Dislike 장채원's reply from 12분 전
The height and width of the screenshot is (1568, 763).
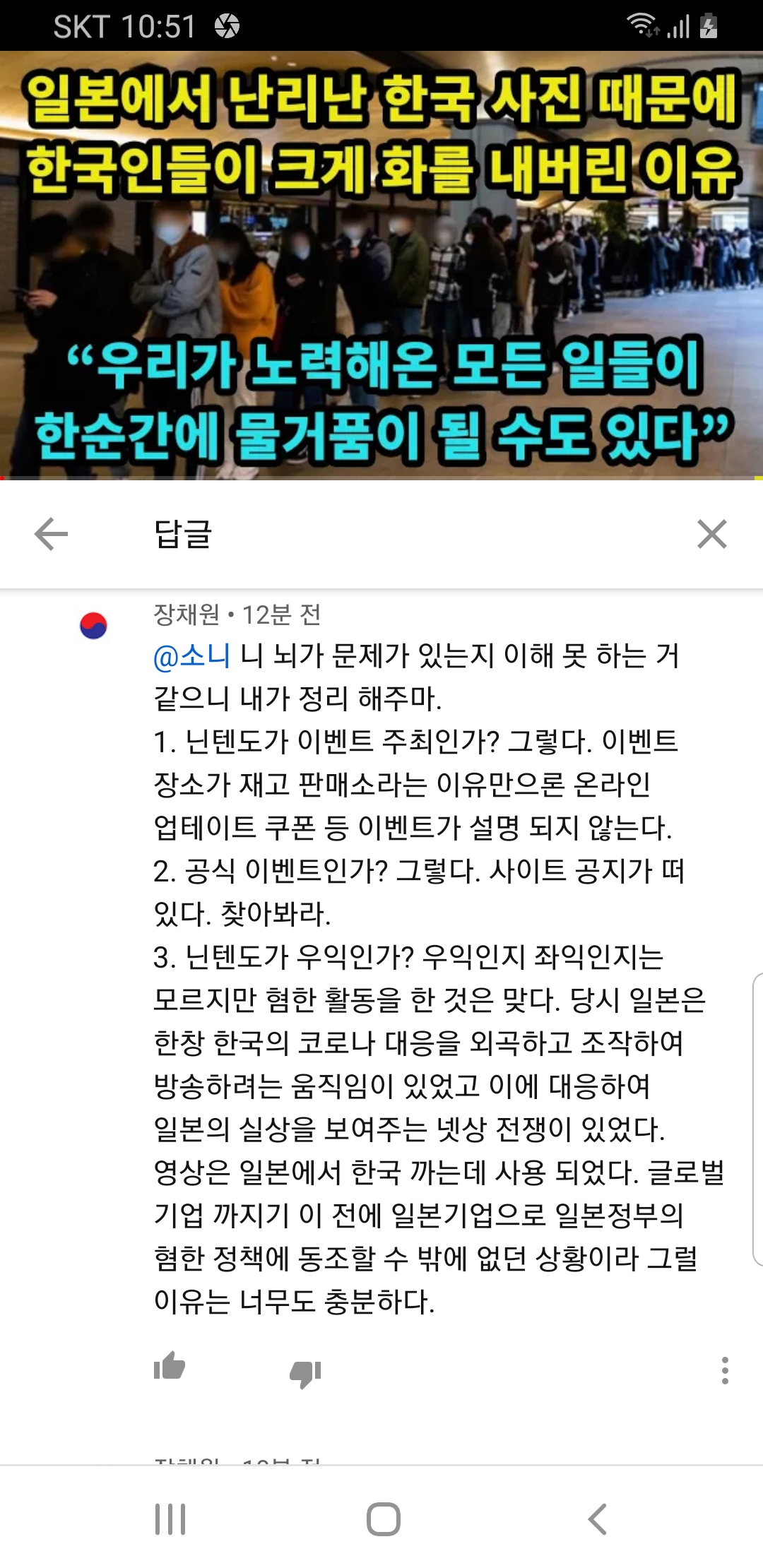(x=305, y=1373)
